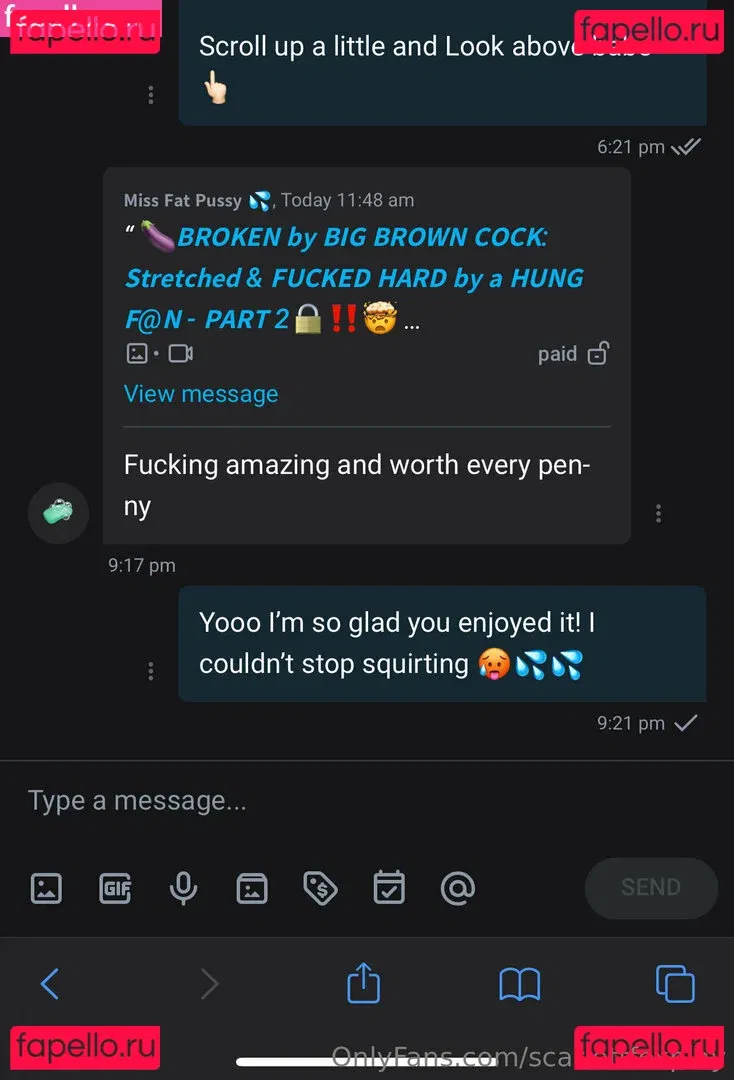
Task: Set a message price with the tag icon
Action: 320,888
